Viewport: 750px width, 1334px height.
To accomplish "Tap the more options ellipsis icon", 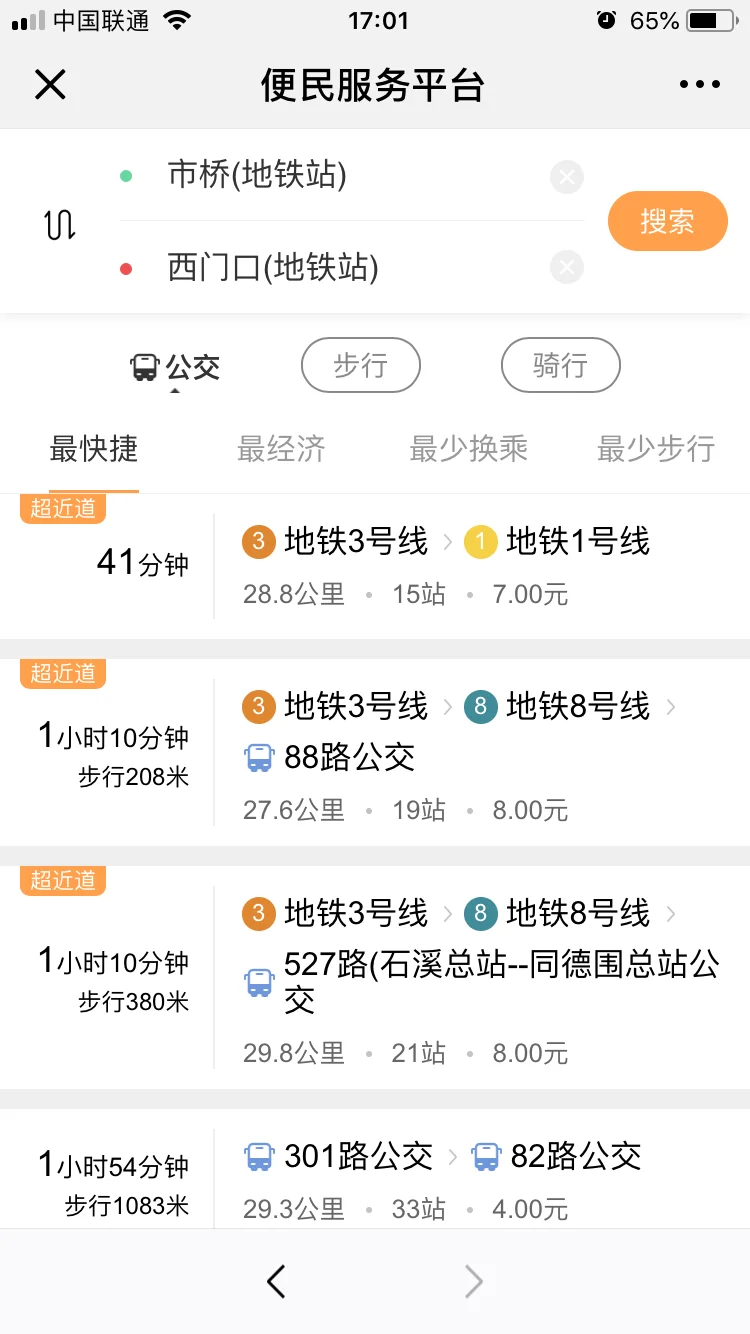I will tap(699, 84).
